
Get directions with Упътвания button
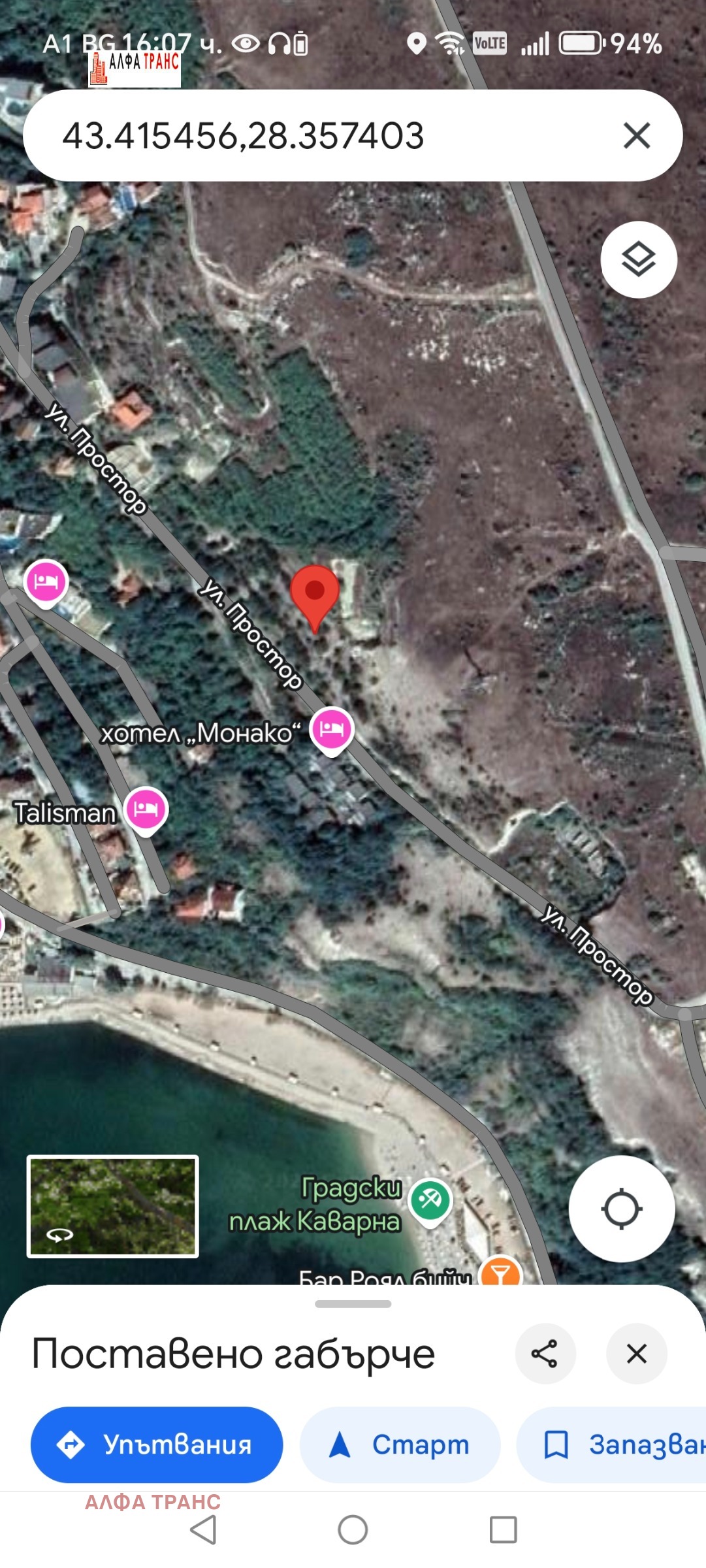(157, 1445)
